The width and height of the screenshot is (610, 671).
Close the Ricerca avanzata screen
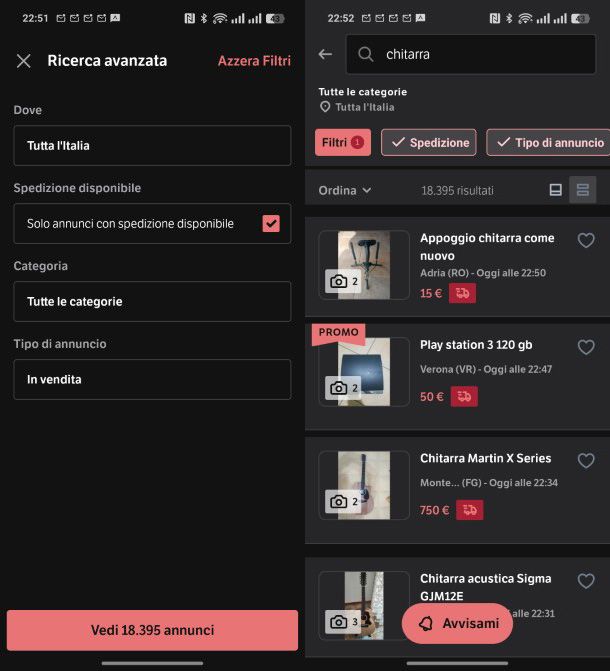tap(24, 61)
